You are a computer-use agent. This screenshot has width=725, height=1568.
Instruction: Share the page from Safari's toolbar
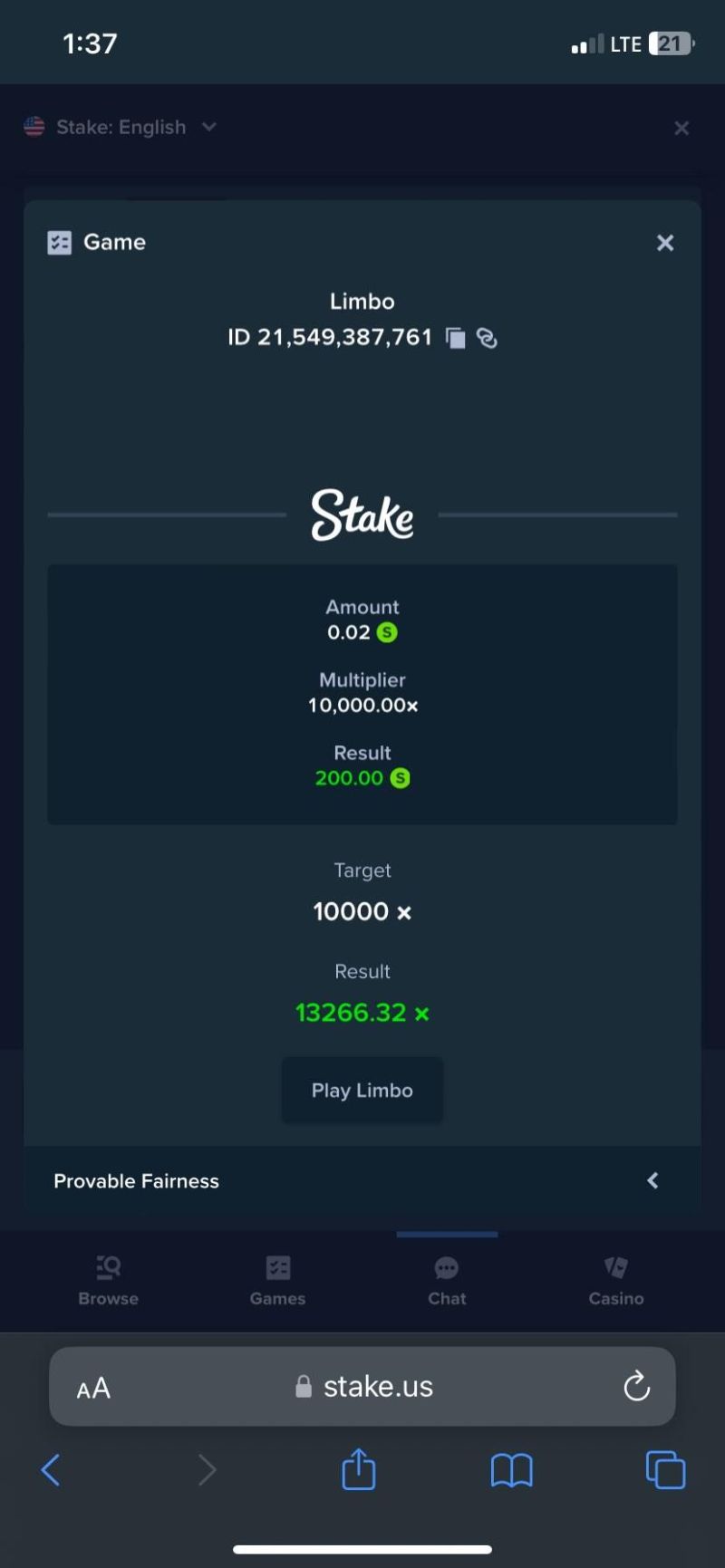pos(359,1467)
